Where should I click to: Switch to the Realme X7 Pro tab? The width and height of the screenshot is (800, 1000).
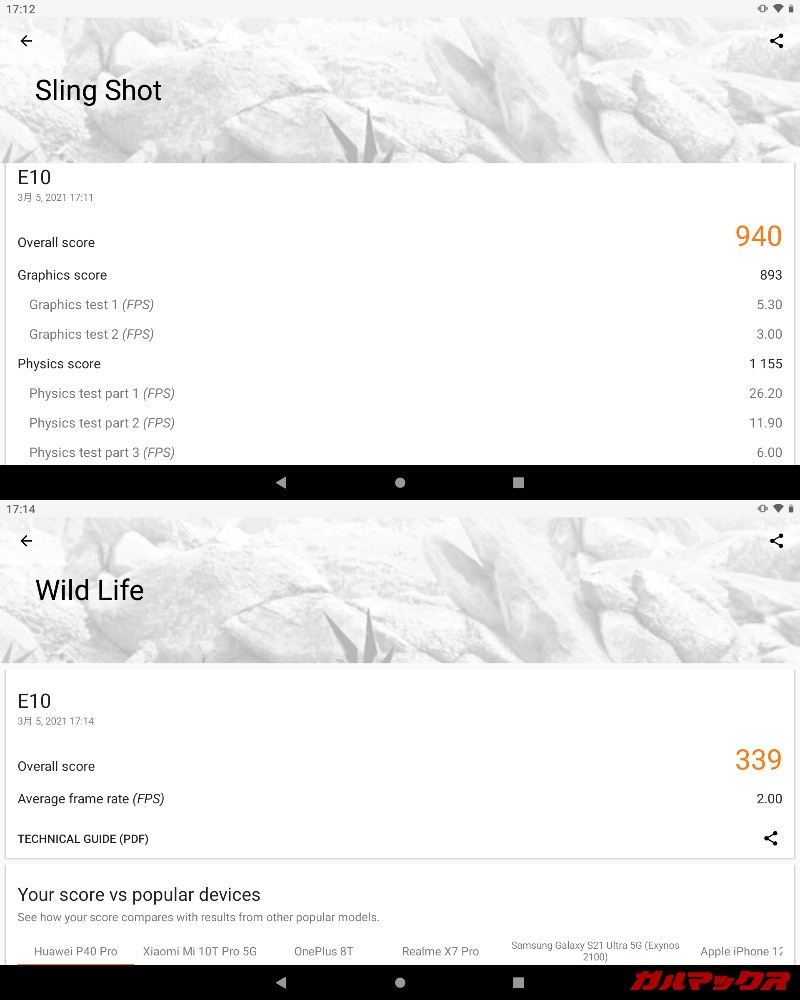point(440,951)
